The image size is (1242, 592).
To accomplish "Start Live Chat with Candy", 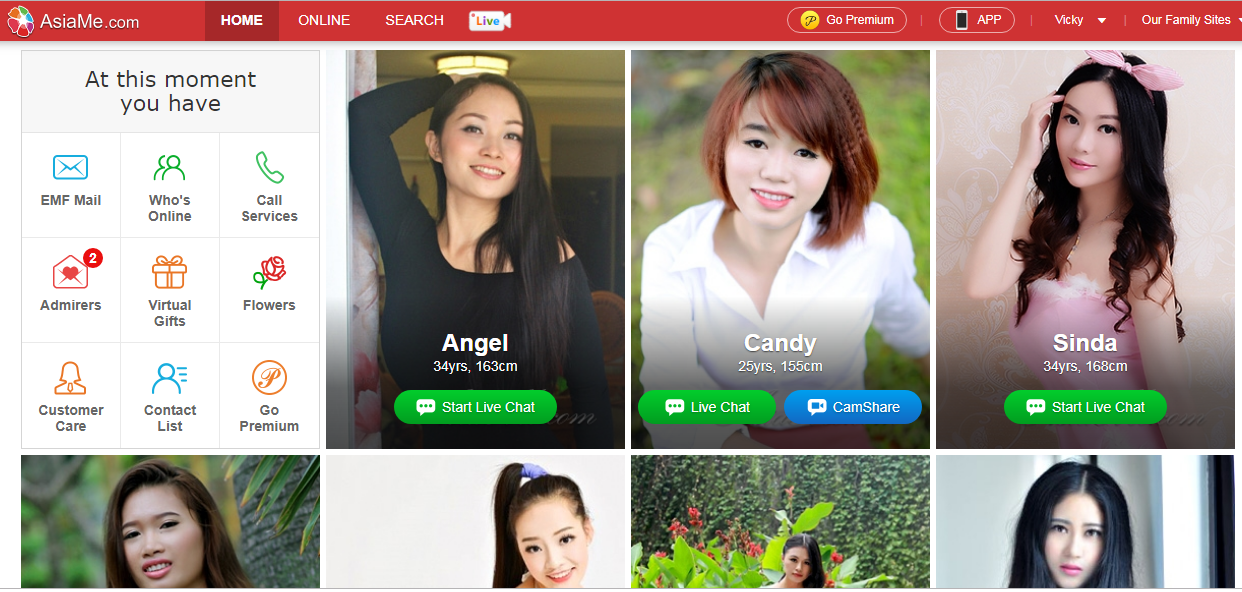I will click(x=707, y=407).
